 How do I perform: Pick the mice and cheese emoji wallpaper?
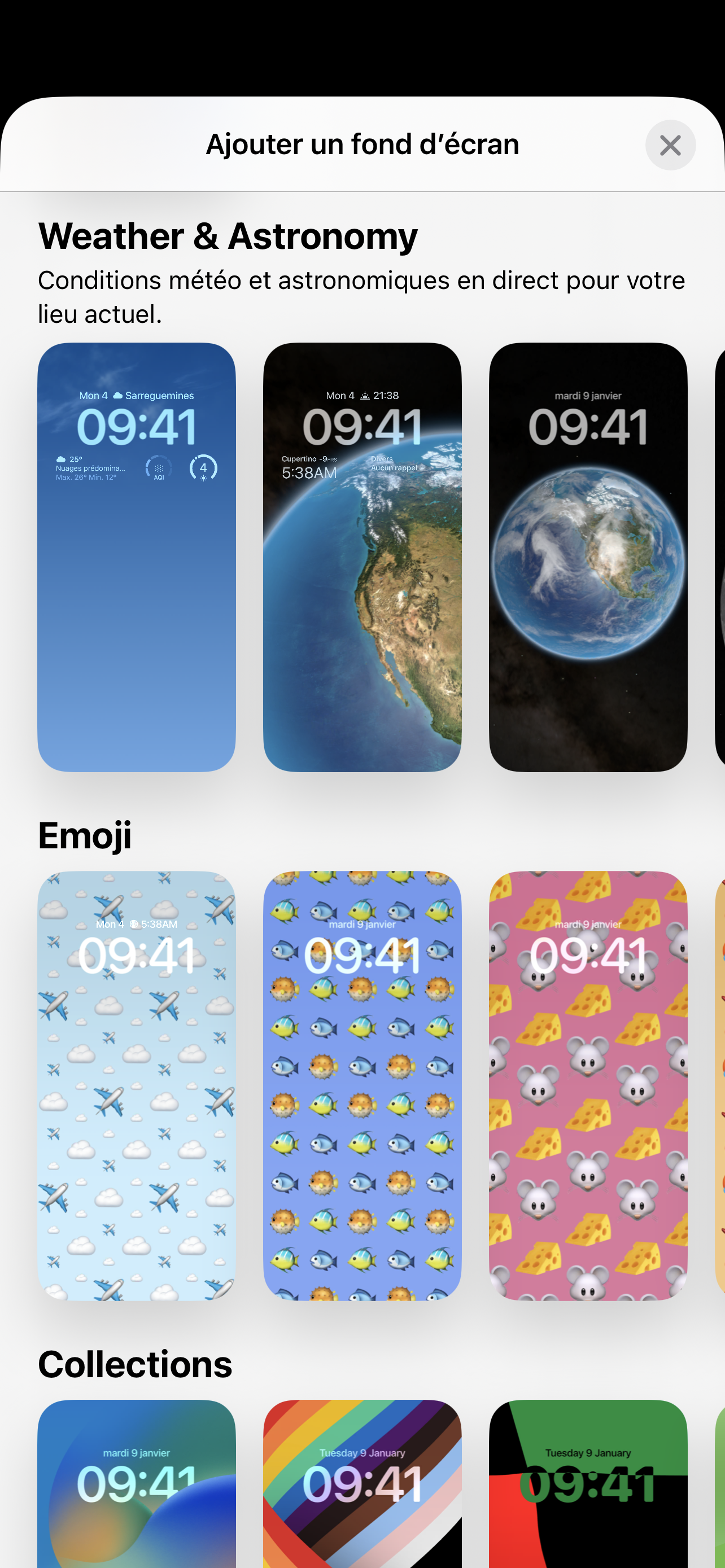click(587, 1085)
